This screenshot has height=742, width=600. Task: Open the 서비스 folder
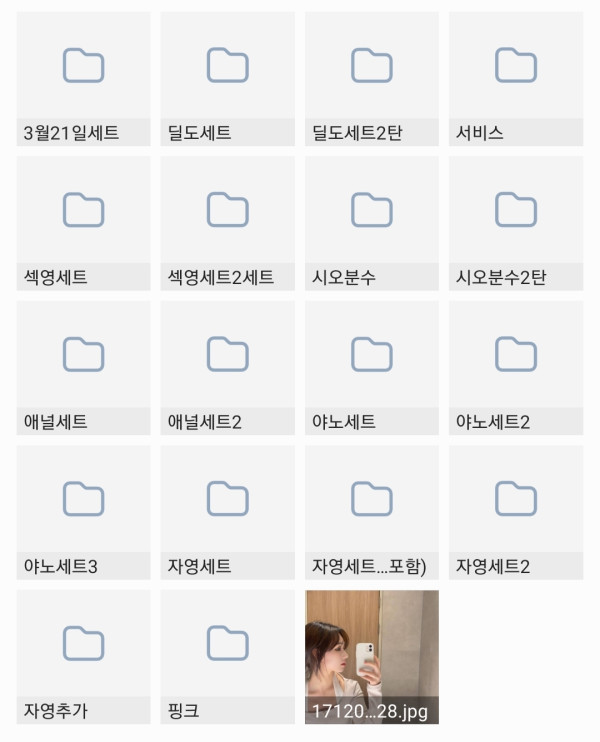(x=515, y=78)
